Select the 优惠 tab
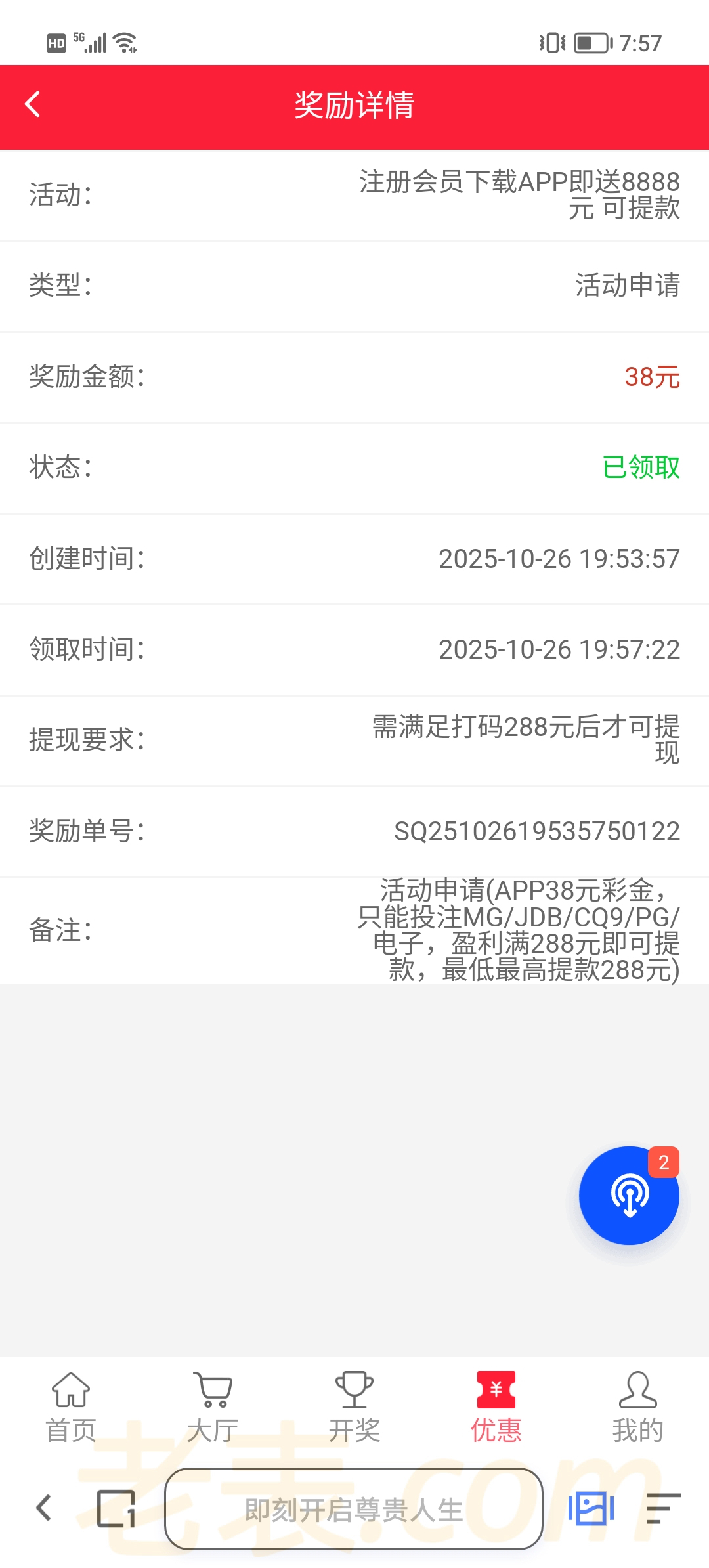 coord(496,1406)
